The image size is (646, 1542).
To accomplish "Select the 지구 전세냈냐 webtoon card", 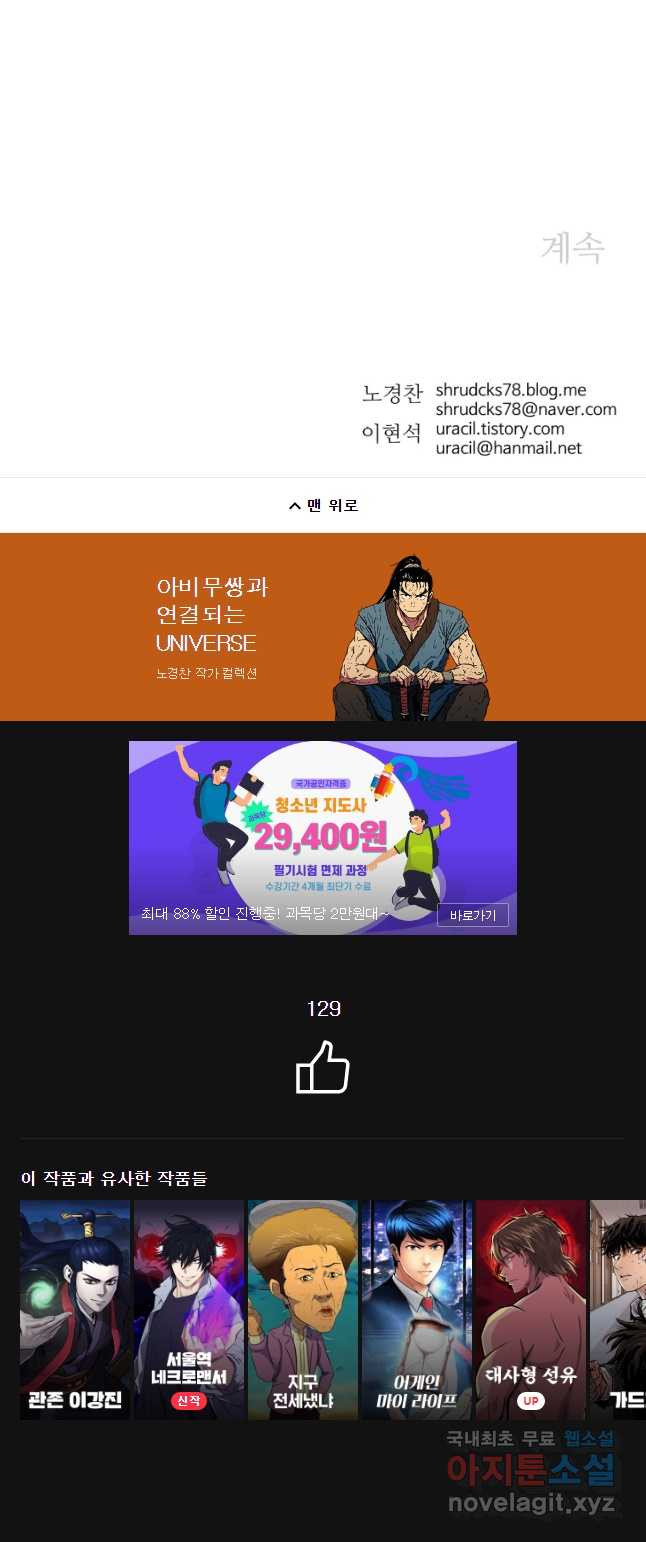I will pyautogui.click(x=303, y=1309).
